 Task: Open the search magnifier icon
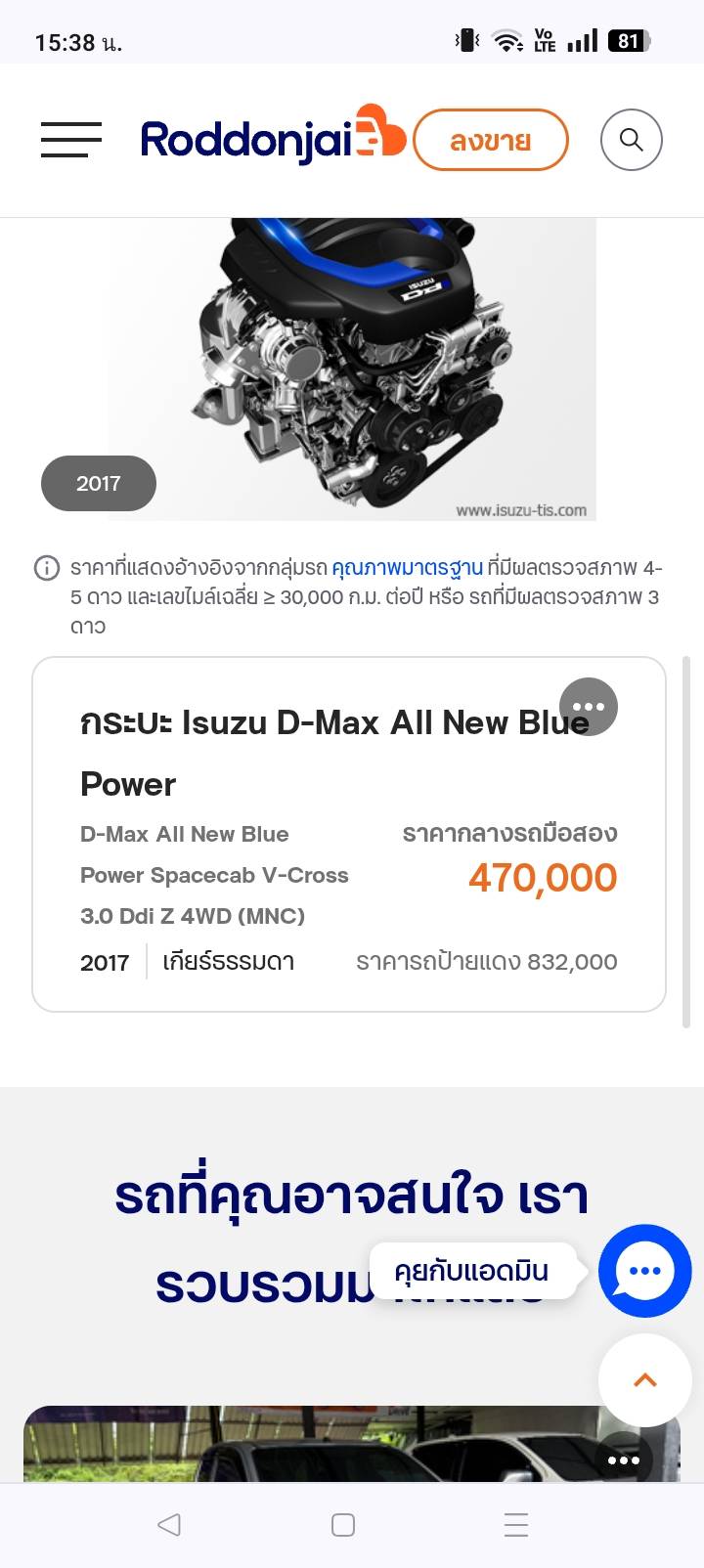631,140
